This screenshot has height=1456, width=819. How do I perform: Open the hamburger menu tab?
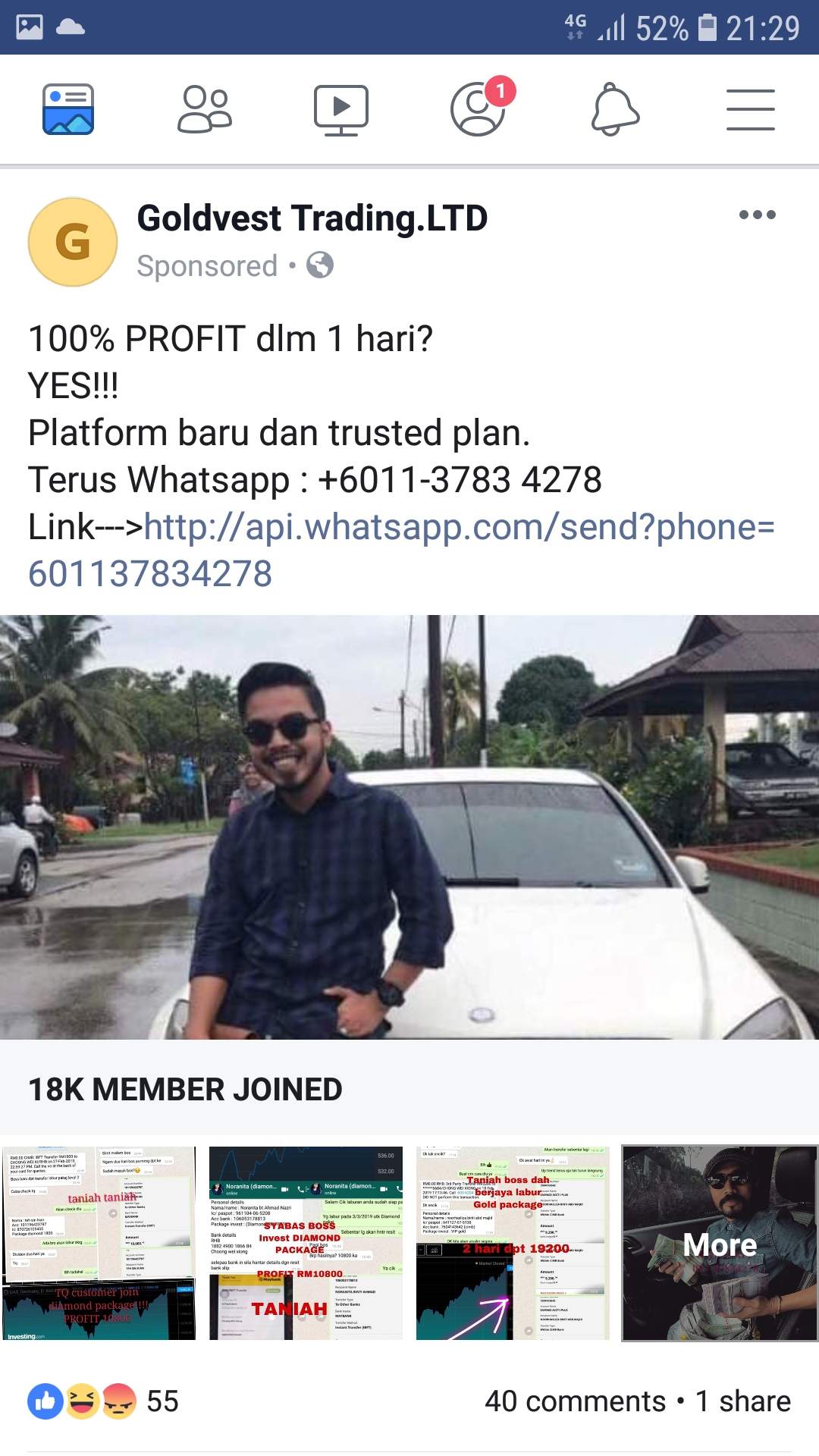pos(750,109)
